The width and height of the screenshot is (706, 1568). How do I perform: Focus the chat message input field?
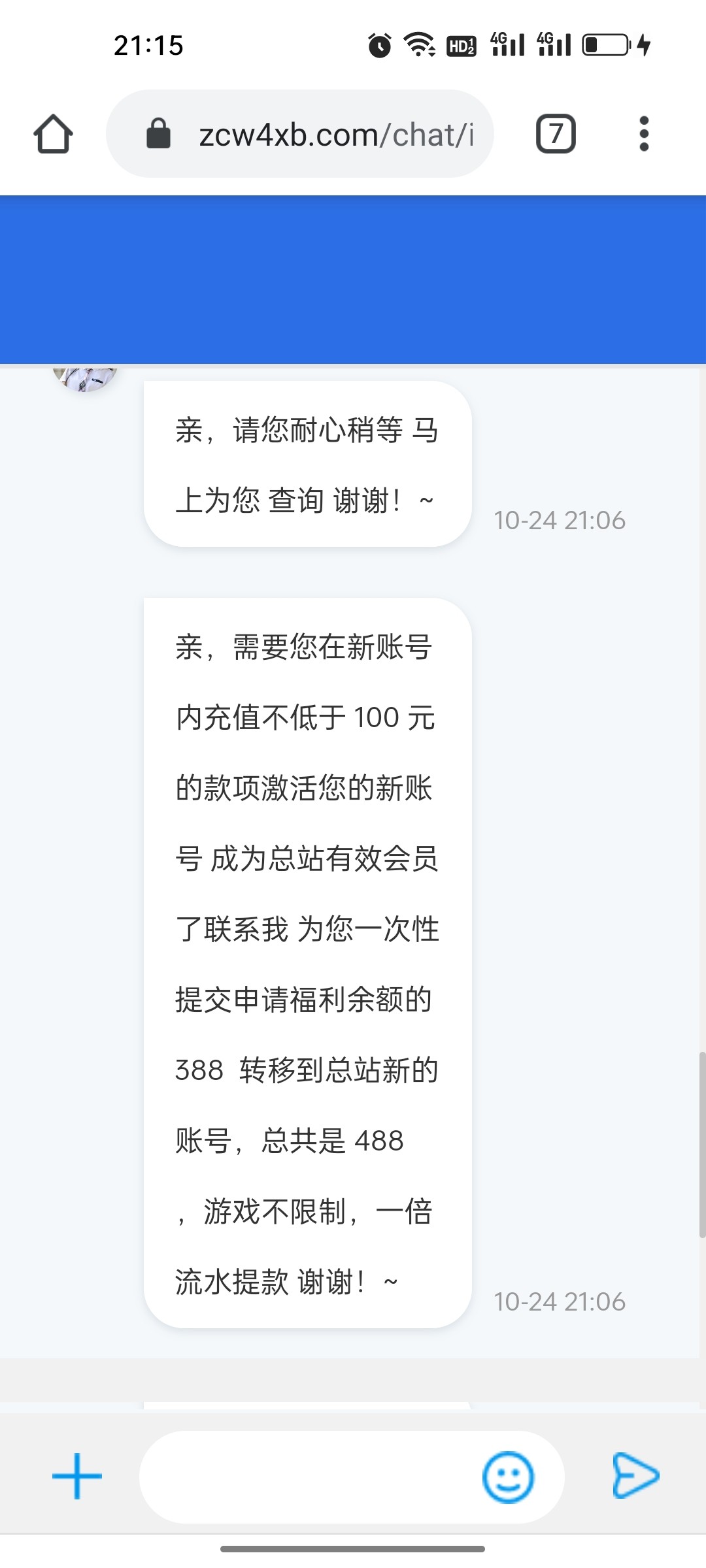pos(307,1477)
